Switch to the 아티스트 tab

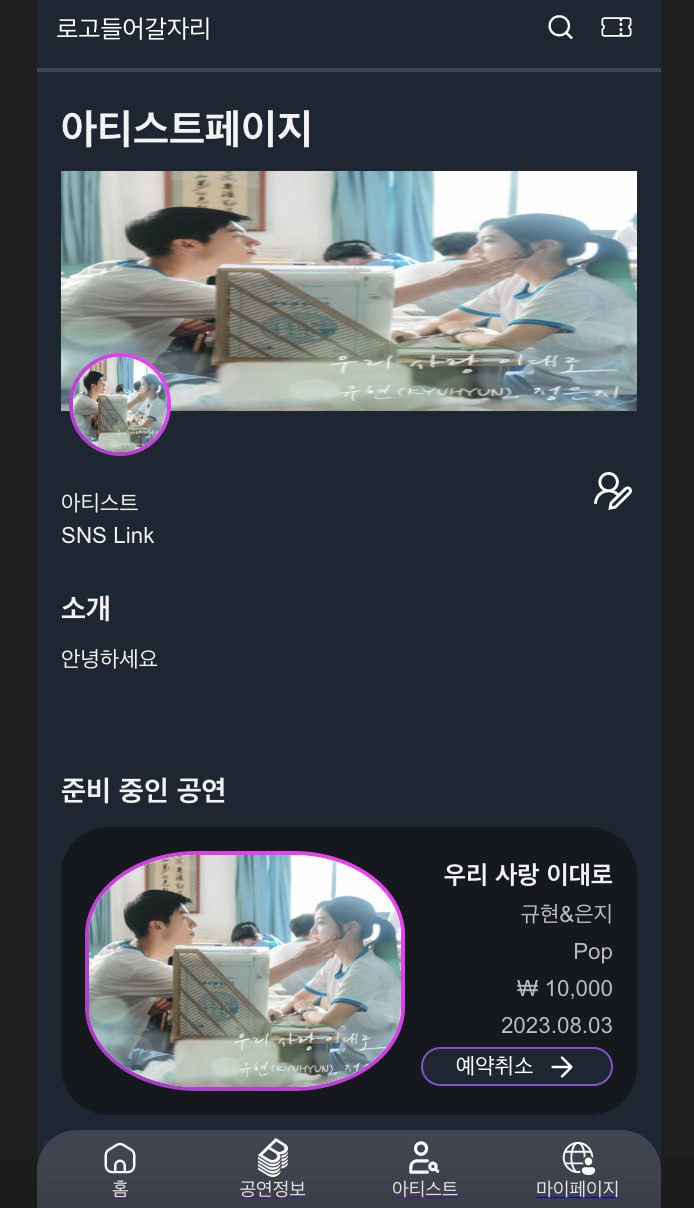(424, 1169)
